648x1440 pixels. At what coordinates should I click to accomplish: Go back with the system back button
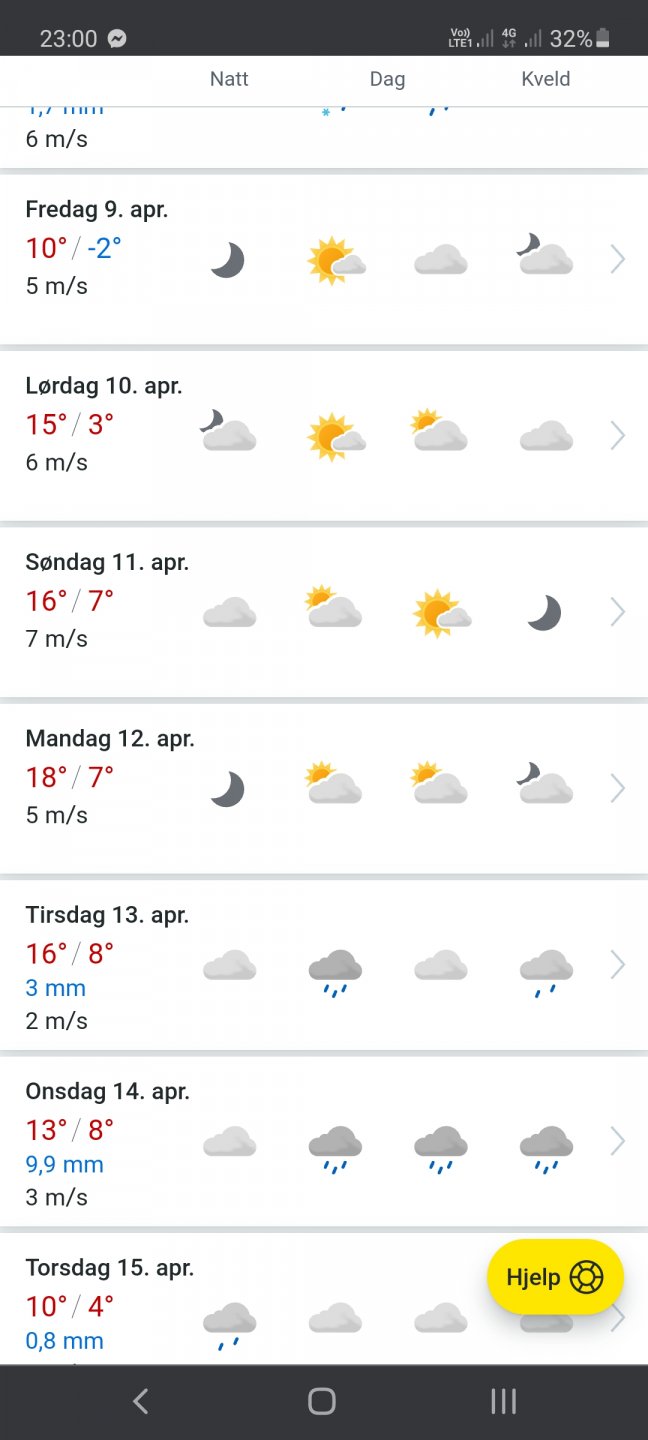[141, 1402]
